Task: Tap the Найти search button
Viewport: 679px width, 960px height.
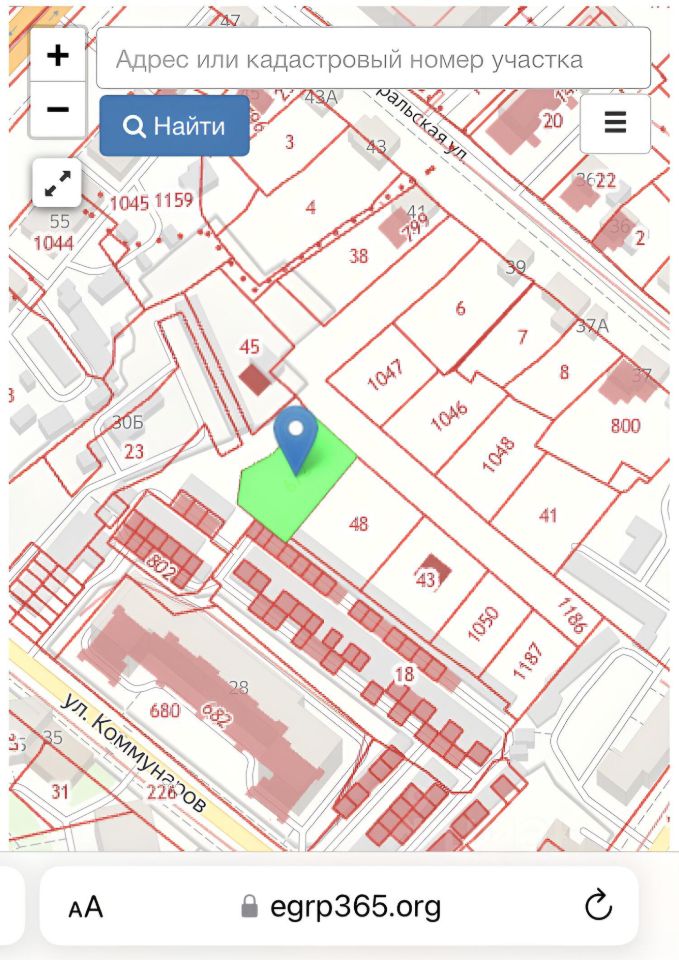Action: [174, 127]
